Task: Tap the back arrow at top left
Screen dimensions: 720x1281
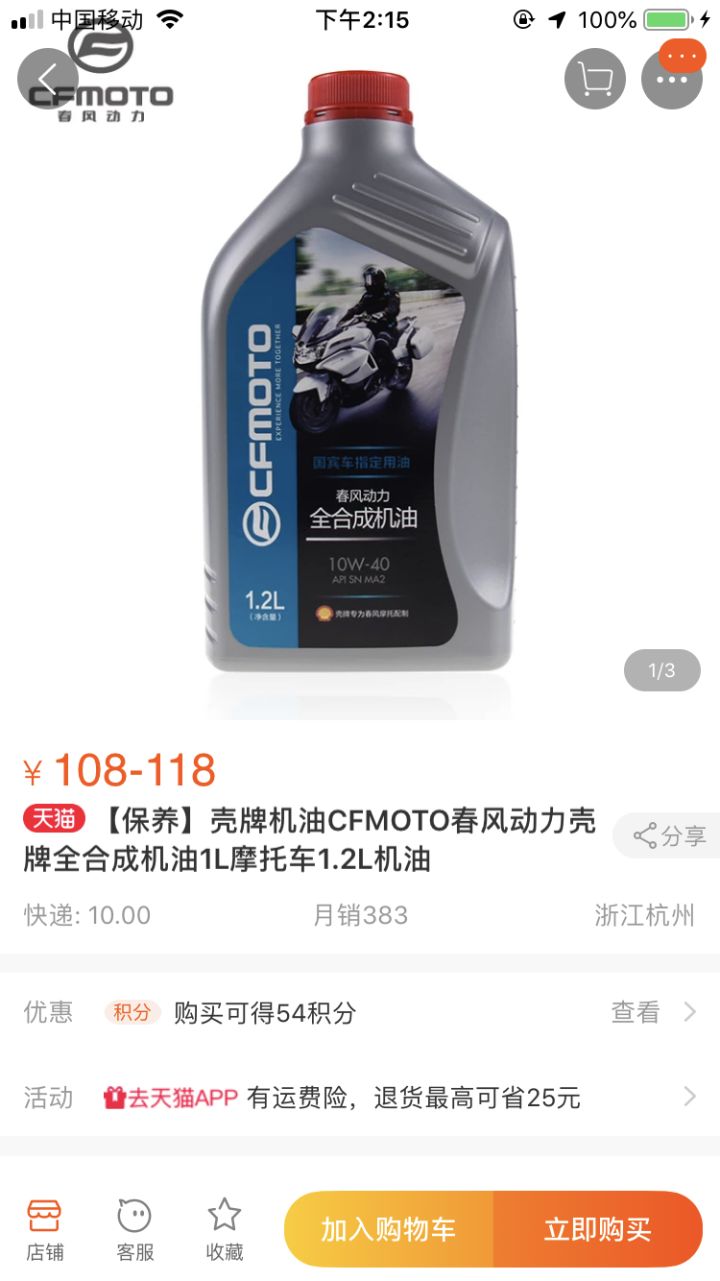Action: [47, 79]
